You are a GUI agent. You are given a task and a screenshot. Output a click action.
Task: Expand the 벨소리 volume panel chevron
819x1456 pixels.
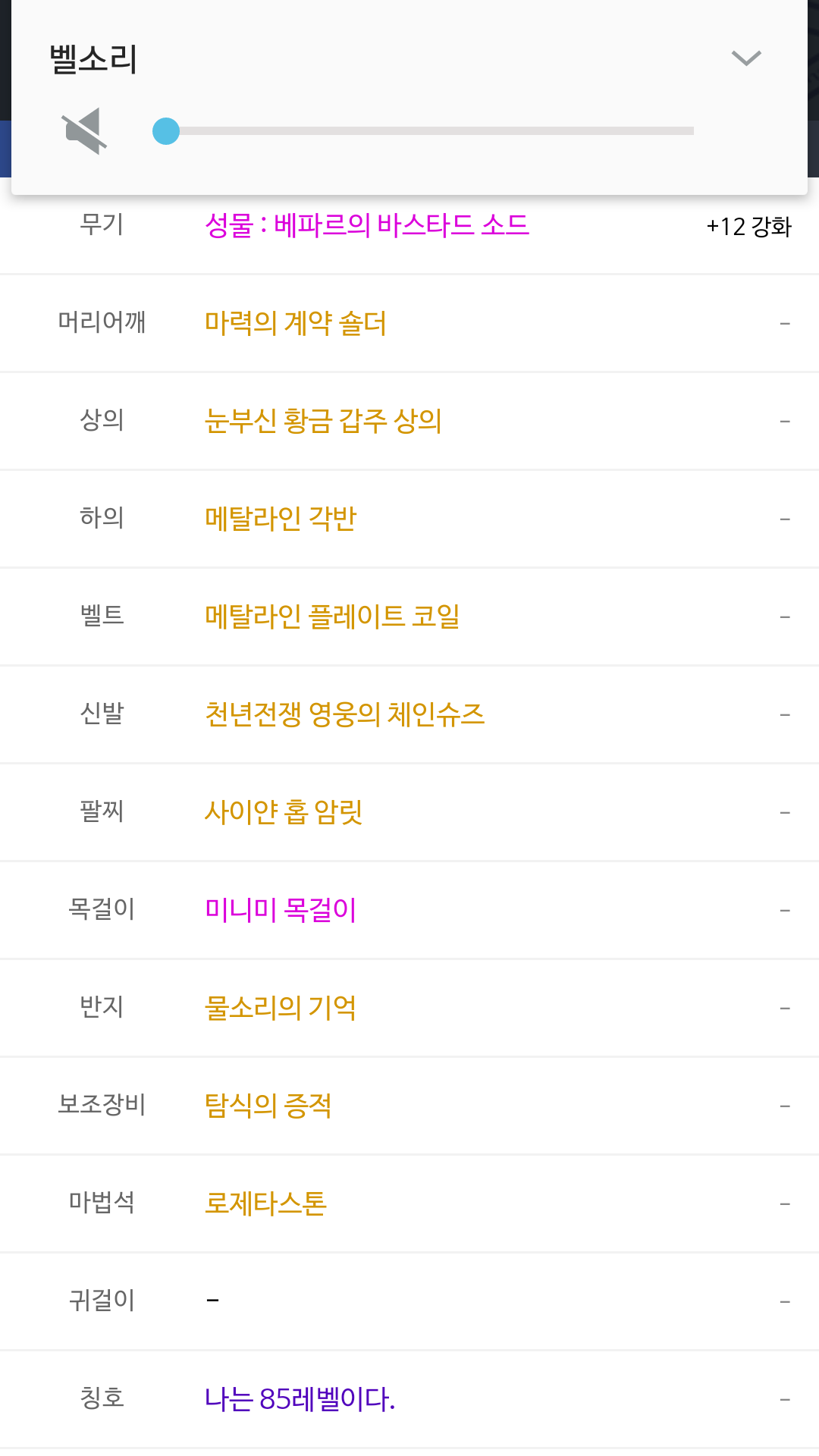(x=746, y=58)
